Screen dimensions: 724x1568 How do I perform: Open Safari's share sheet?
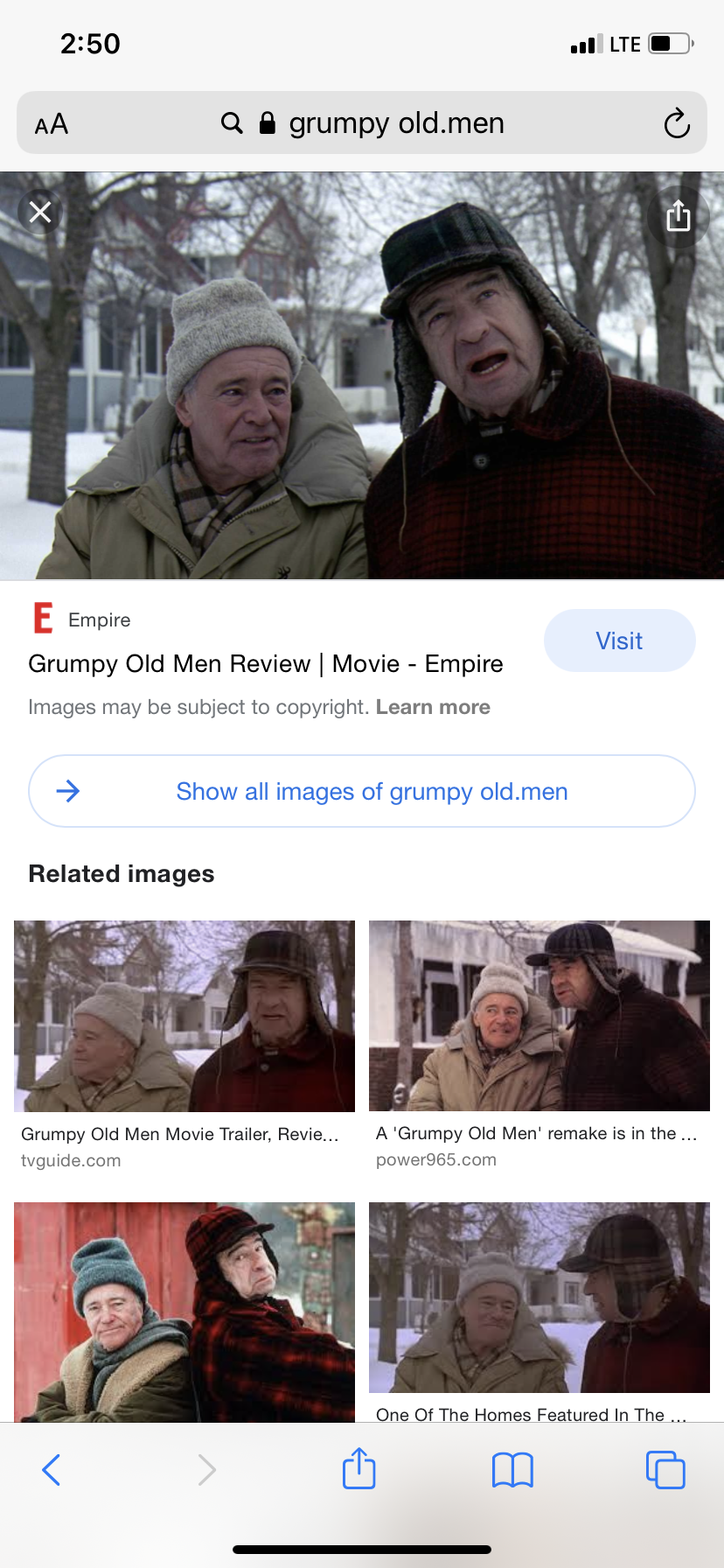(x=359, y=1468)
